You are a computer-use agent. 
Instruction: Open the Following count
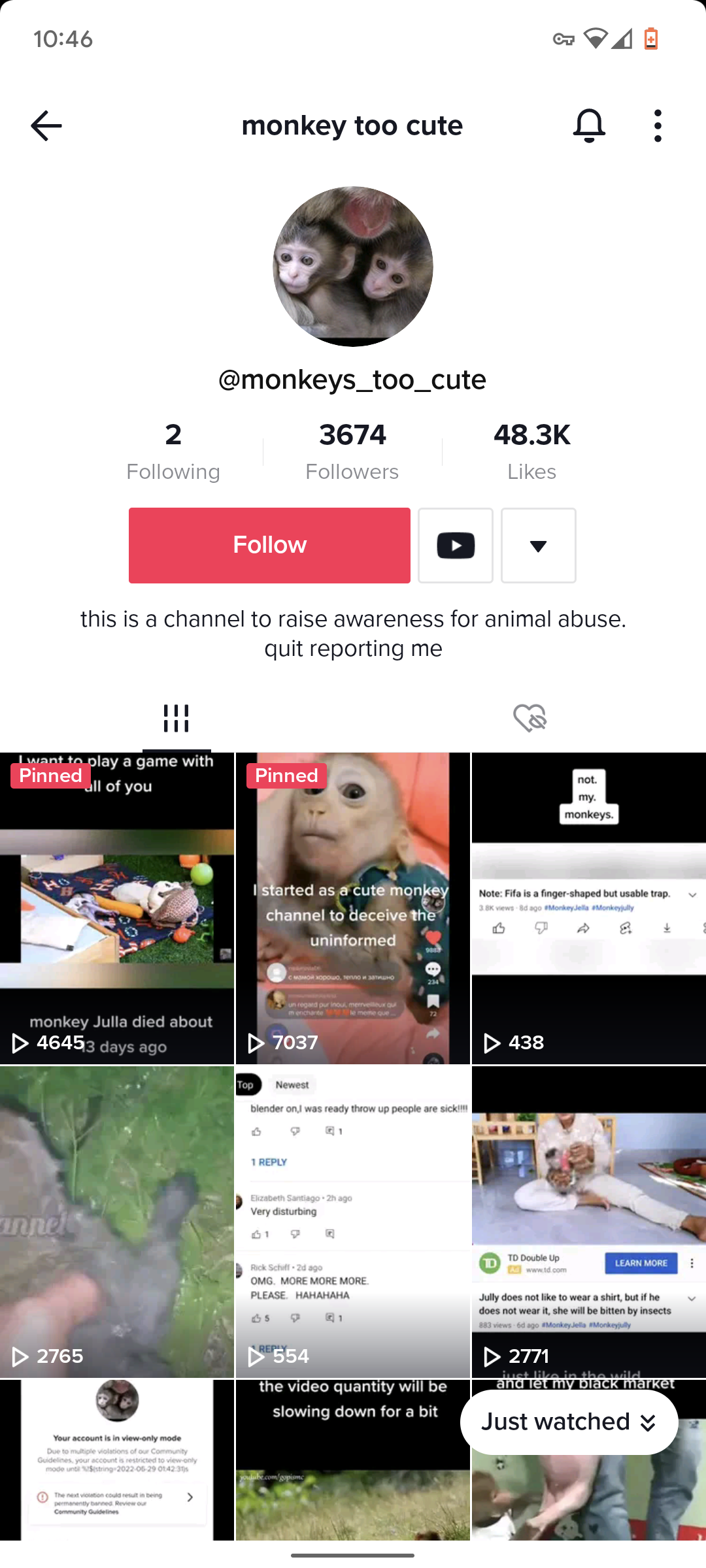pos(173,451)
